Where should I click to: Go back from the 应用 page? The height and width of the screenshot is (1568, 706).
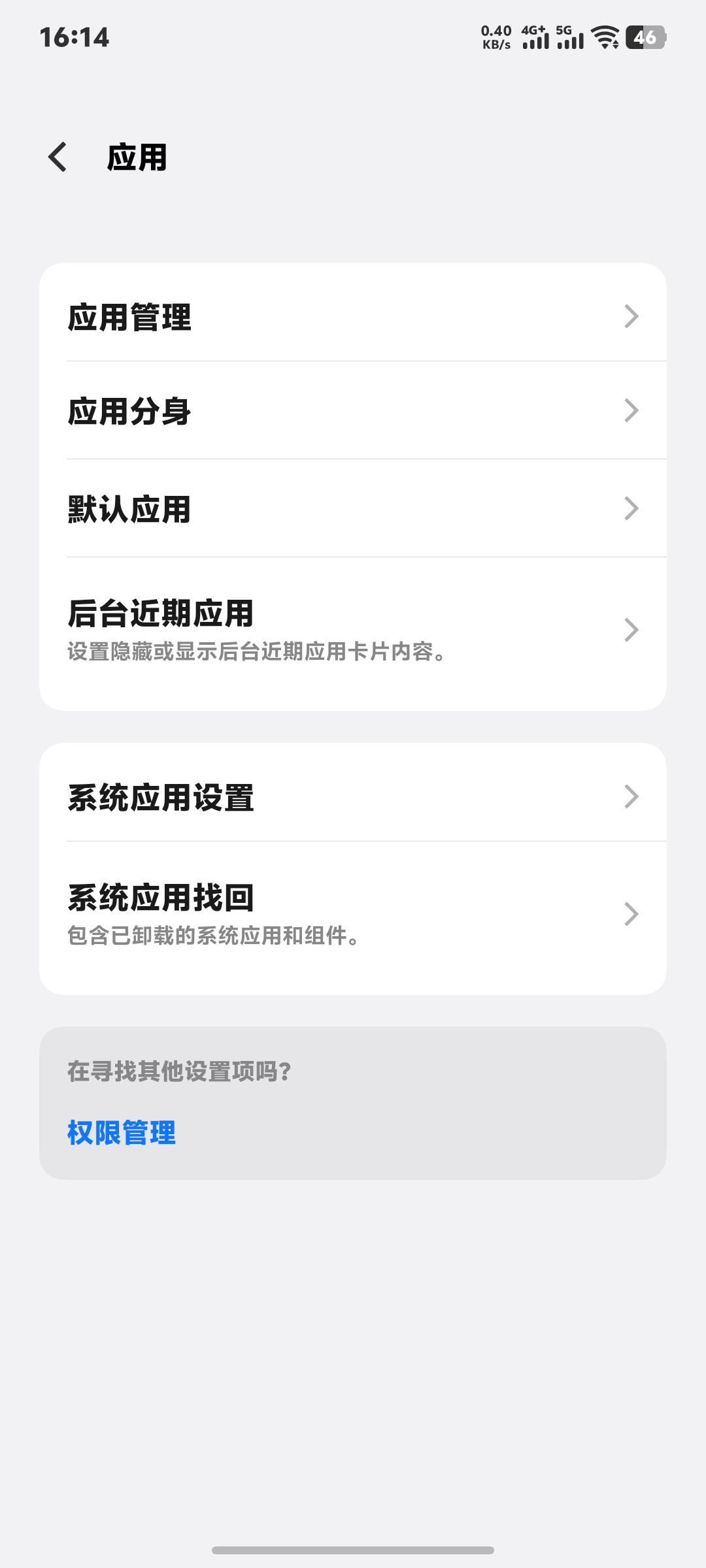point(58,157)
